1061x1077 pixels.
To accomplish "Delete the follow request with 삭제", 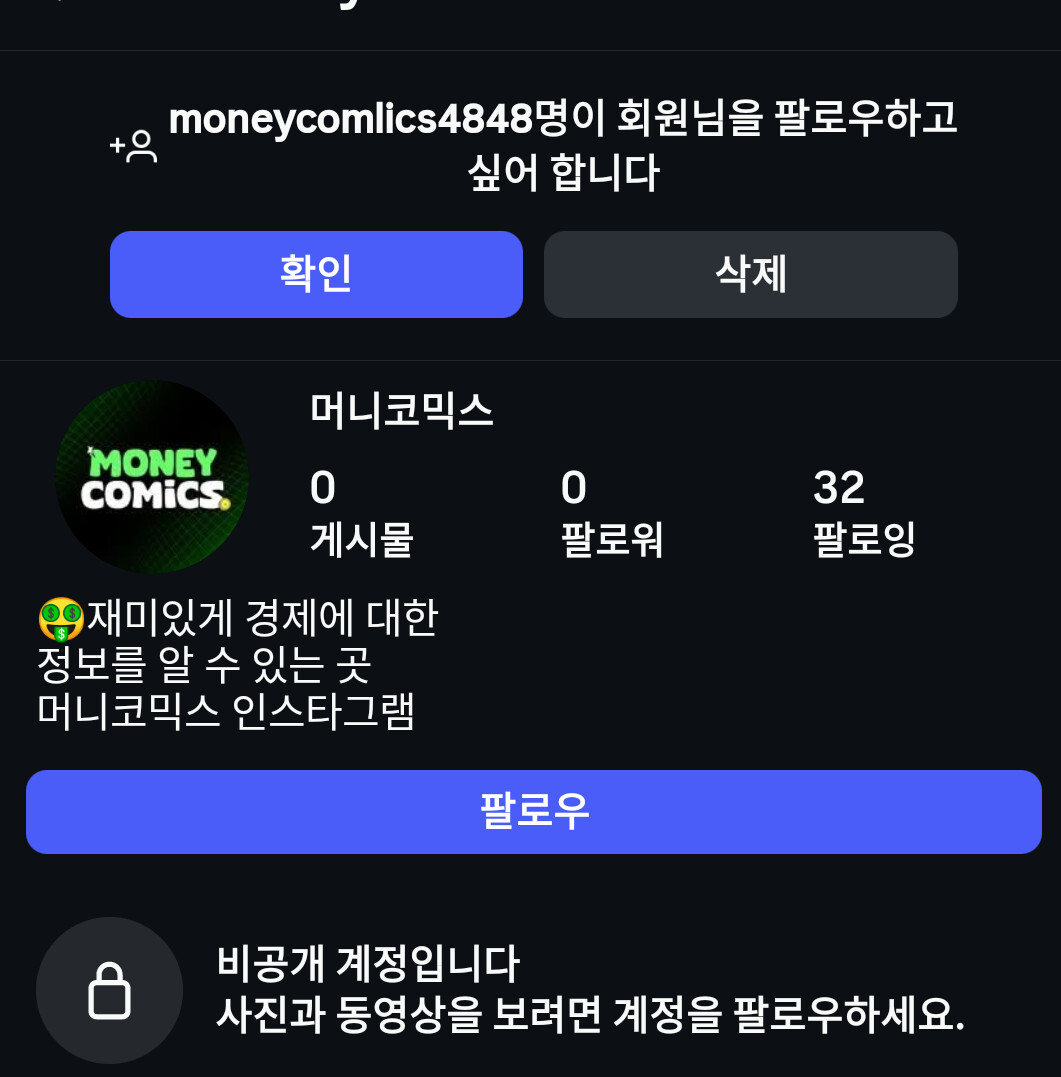I will (x=751, y=274).
